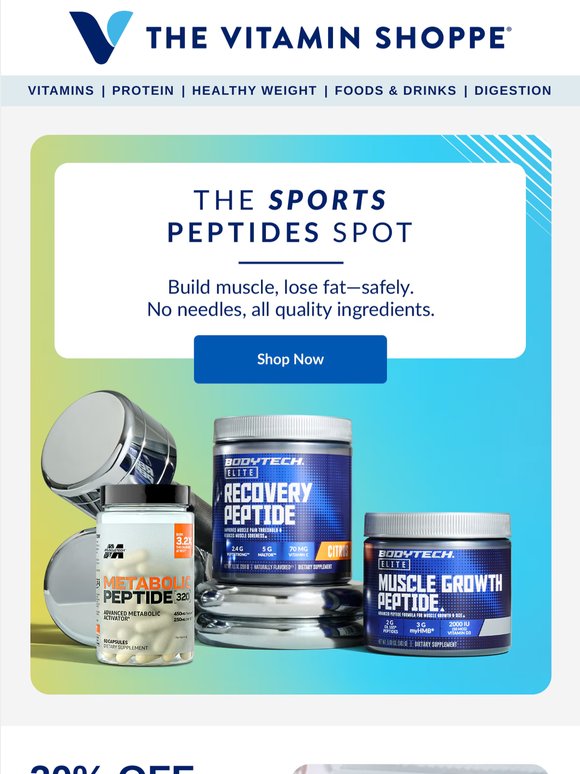This screenshot has width=580, height=774.
Task: Select the Digestion category link
Action: pos(513,91)
